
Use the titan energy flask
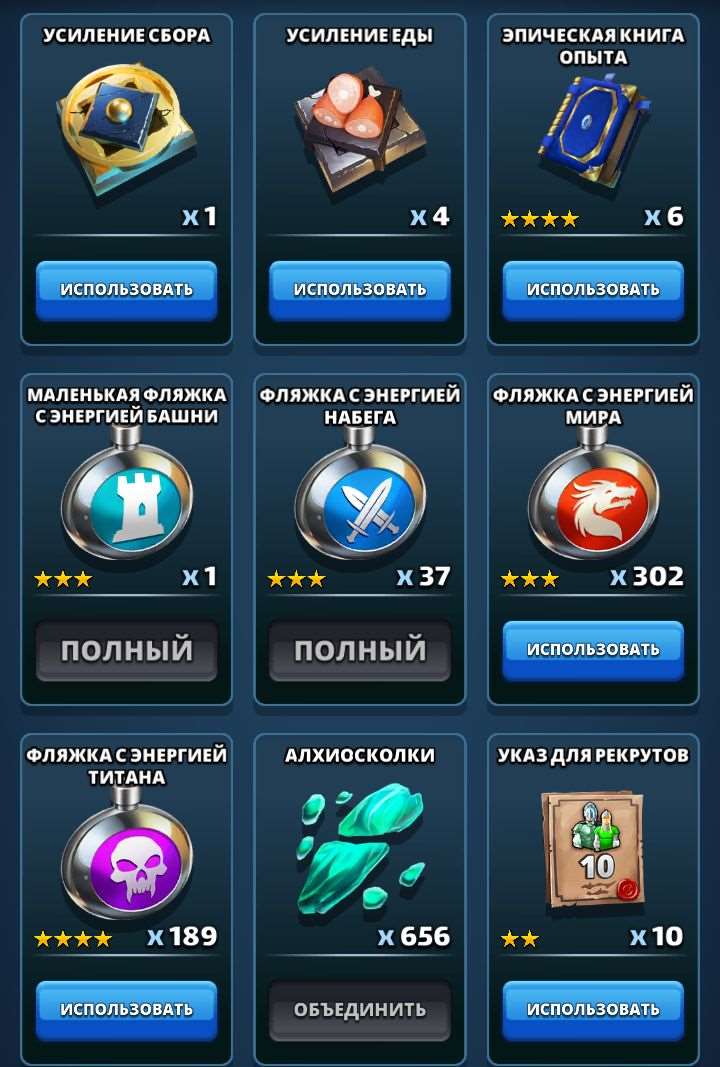[x=126, y=1009]
